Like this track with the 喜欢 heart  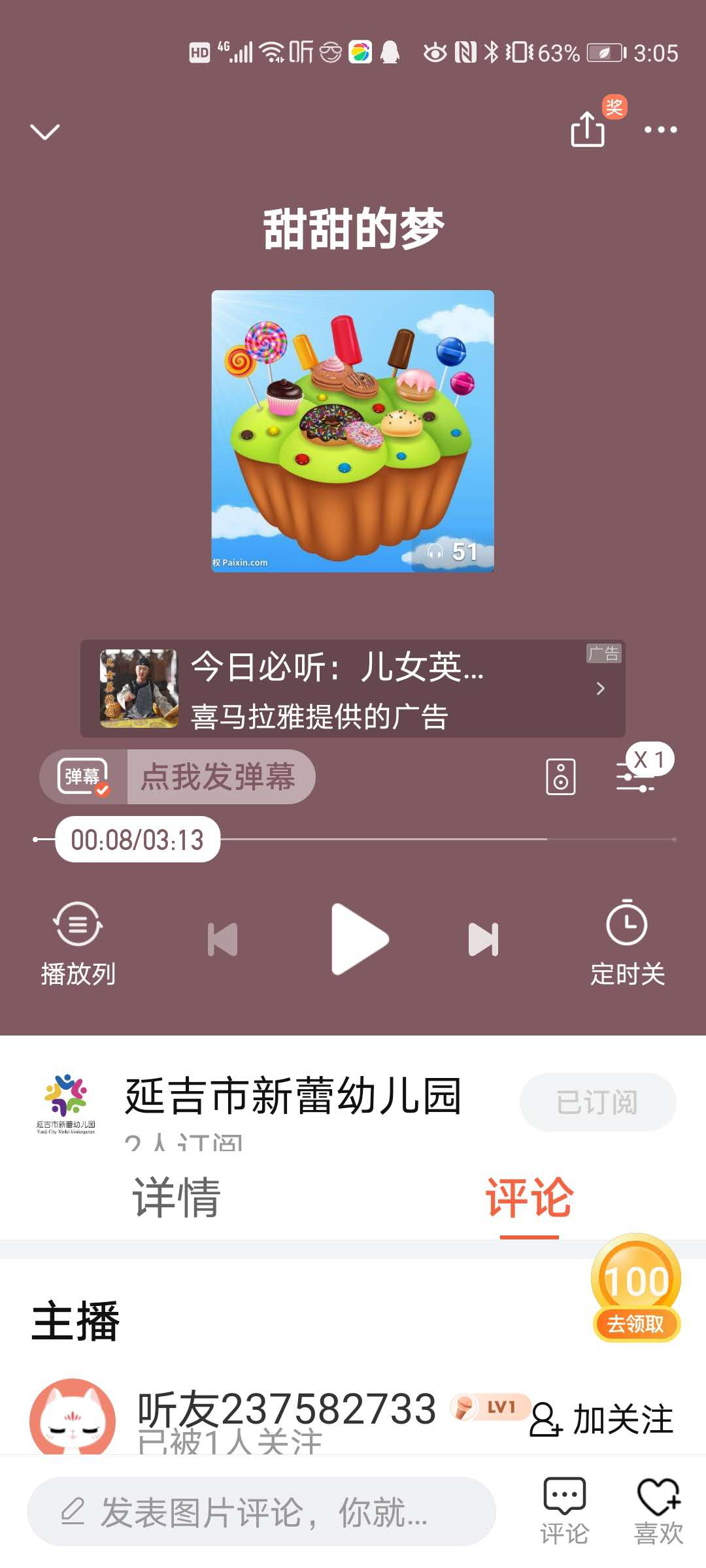pyautogui.click(x=659, y=1511)
